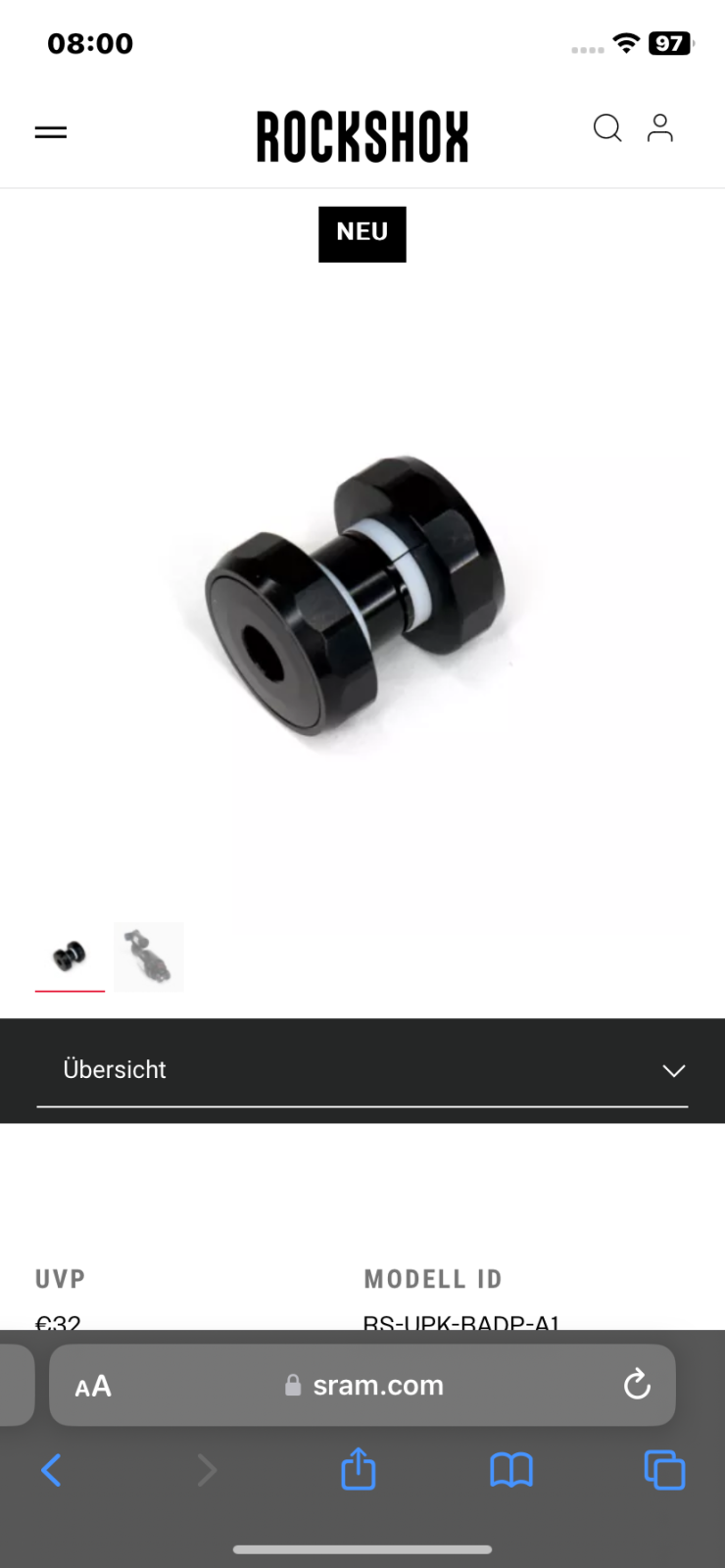725x1568 pixels.
Task: Go to the RockShox homepage logo
Action: tap(362, 136)
